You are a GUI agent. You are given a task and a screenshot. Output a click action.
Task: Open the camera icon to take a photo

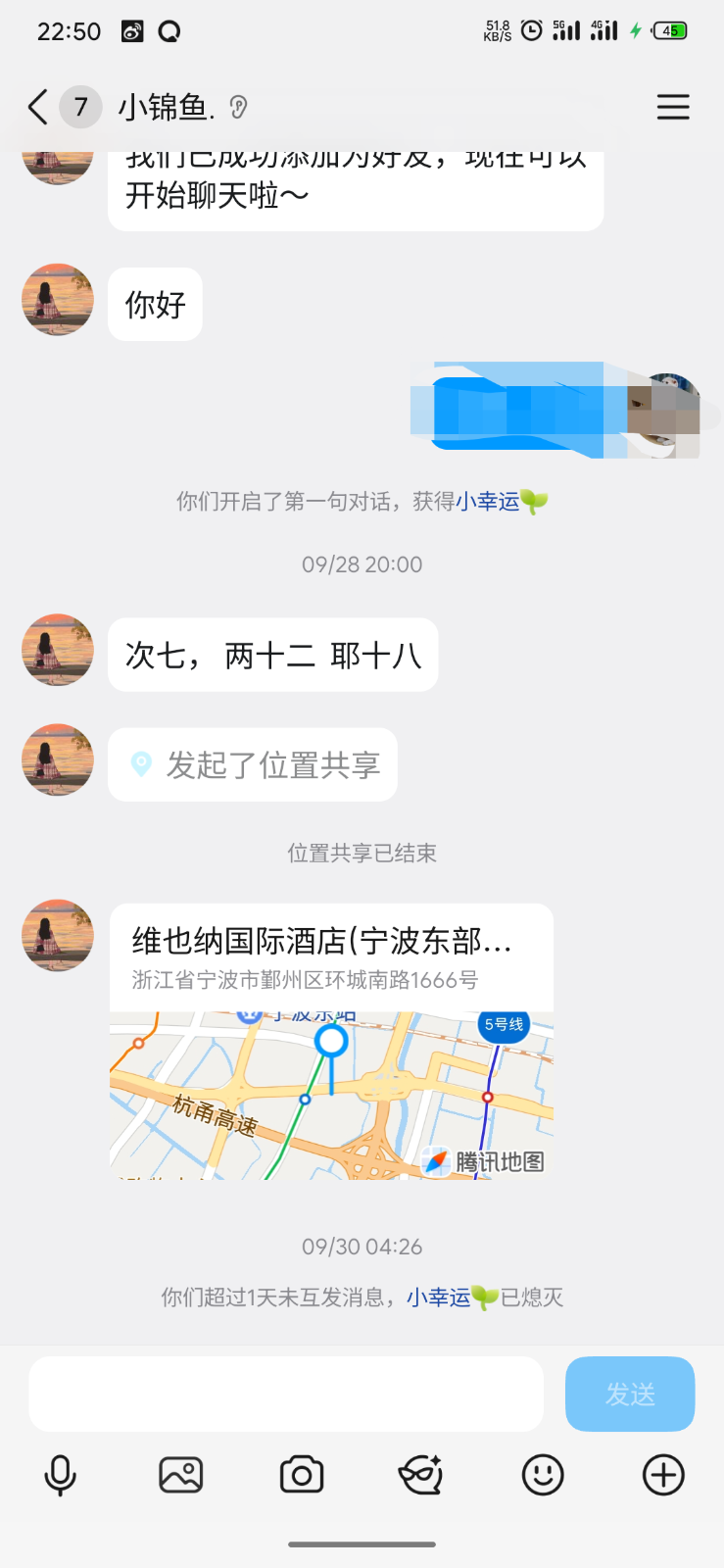(x=301, y=1474)
